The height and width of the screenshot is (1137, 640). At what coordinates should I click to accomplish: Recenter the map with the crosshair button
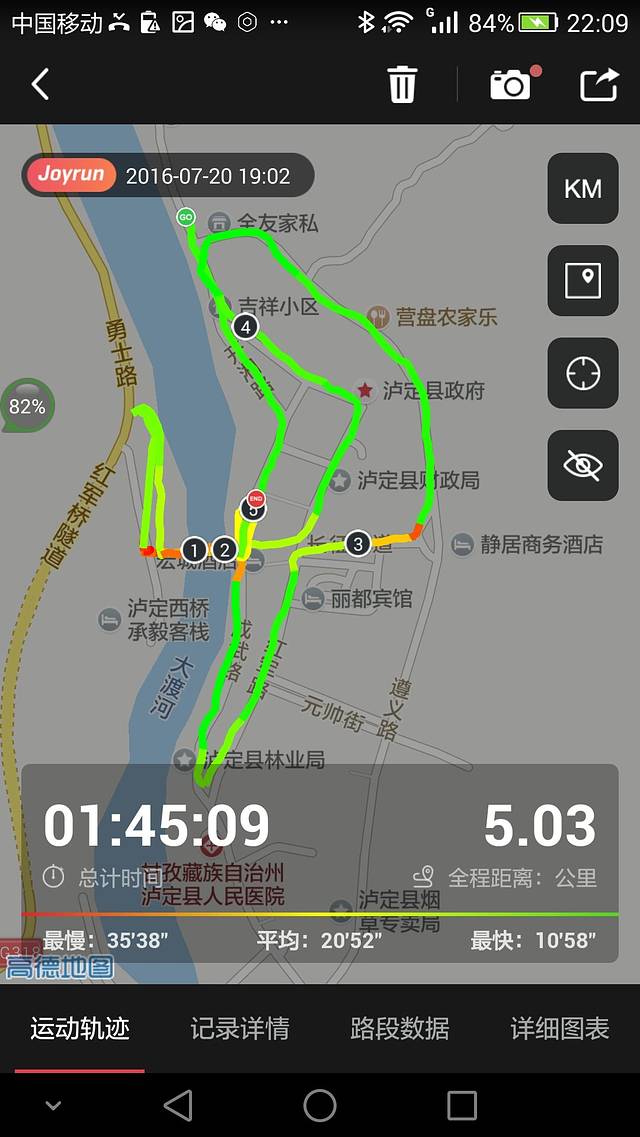[583, 373]
